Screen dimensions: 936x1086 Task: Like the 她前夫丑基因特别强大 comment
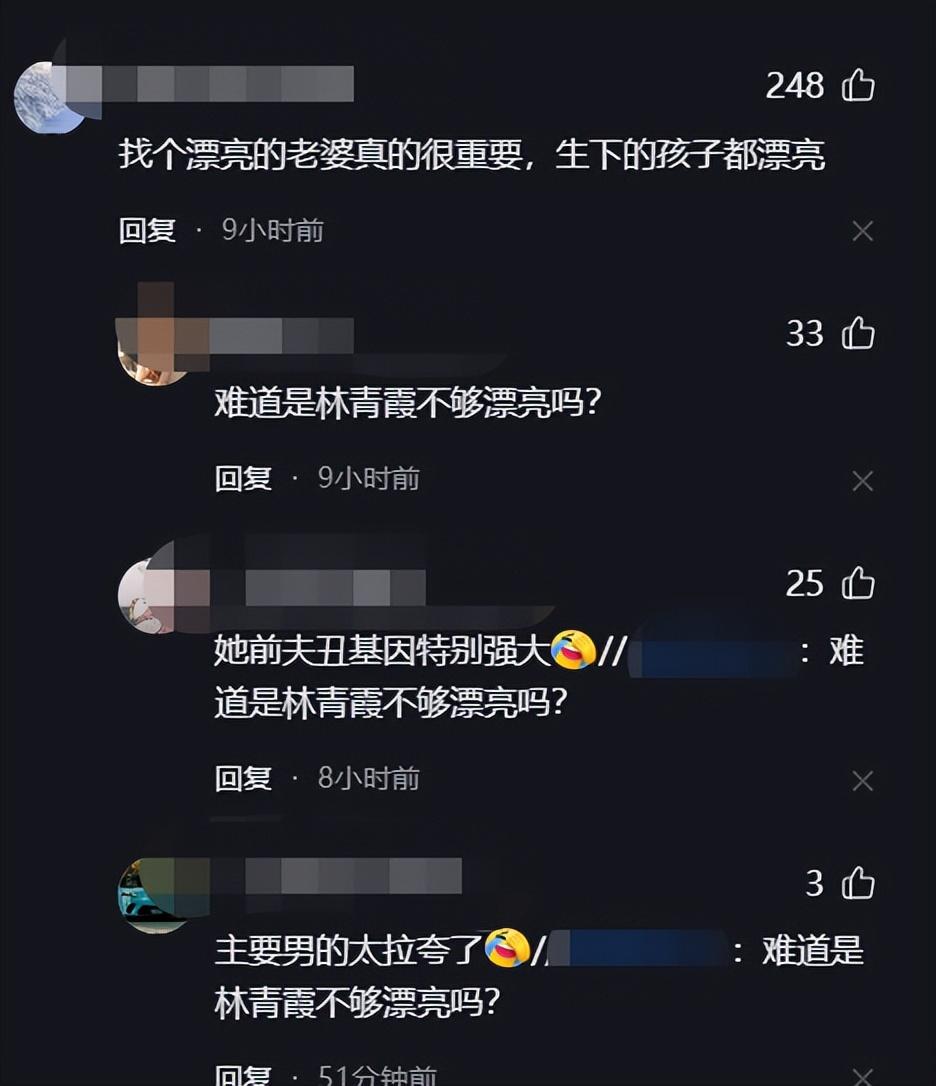click(858, 584)
